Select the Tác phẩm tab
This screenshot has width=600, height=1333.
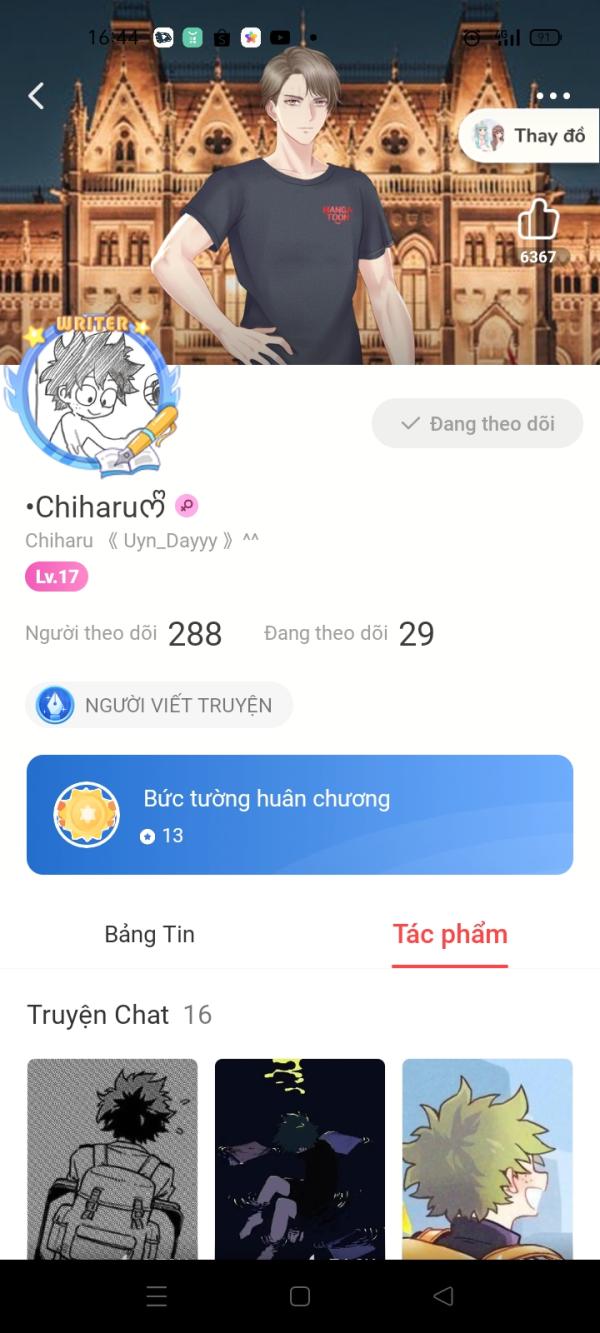click(449, 934)
